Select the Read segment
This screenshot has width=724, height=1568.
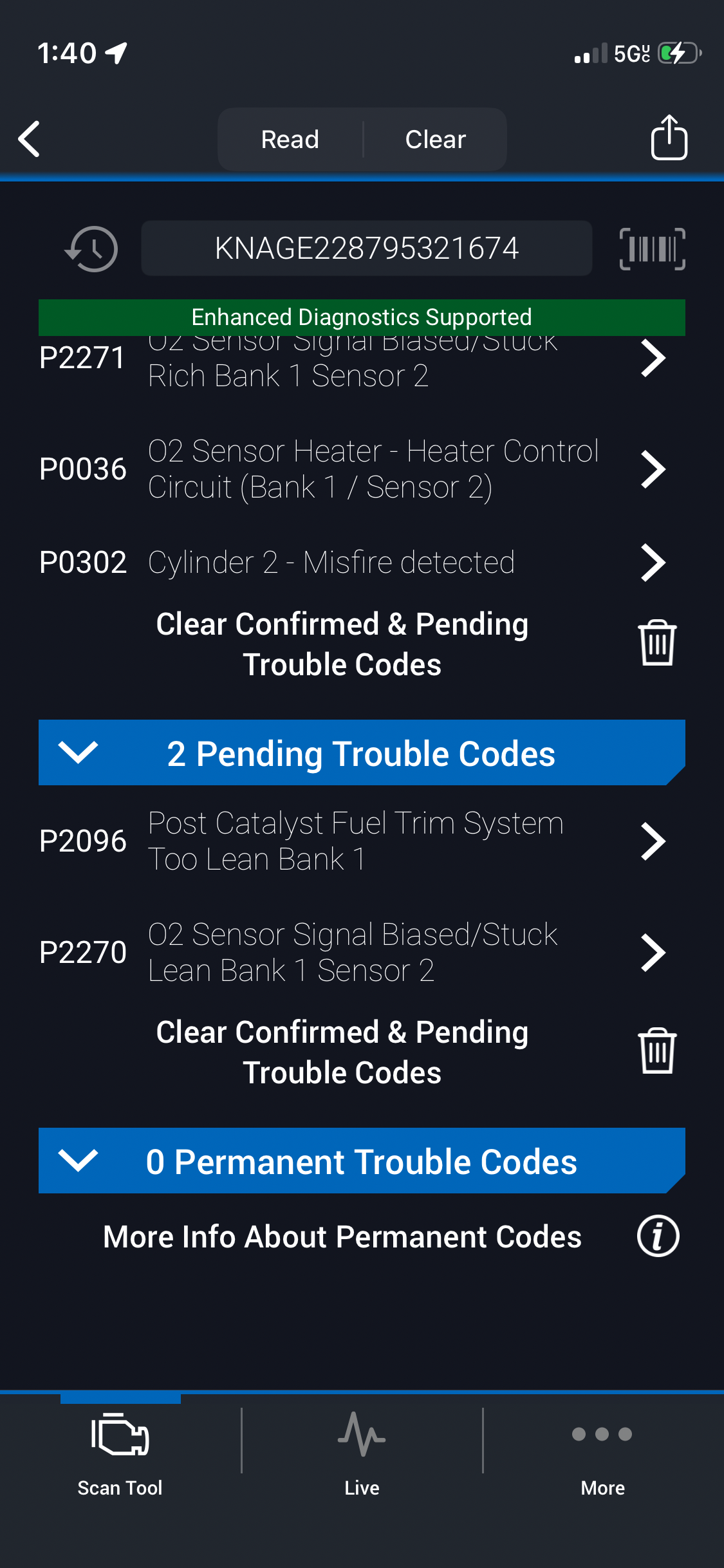coord(290,139)
